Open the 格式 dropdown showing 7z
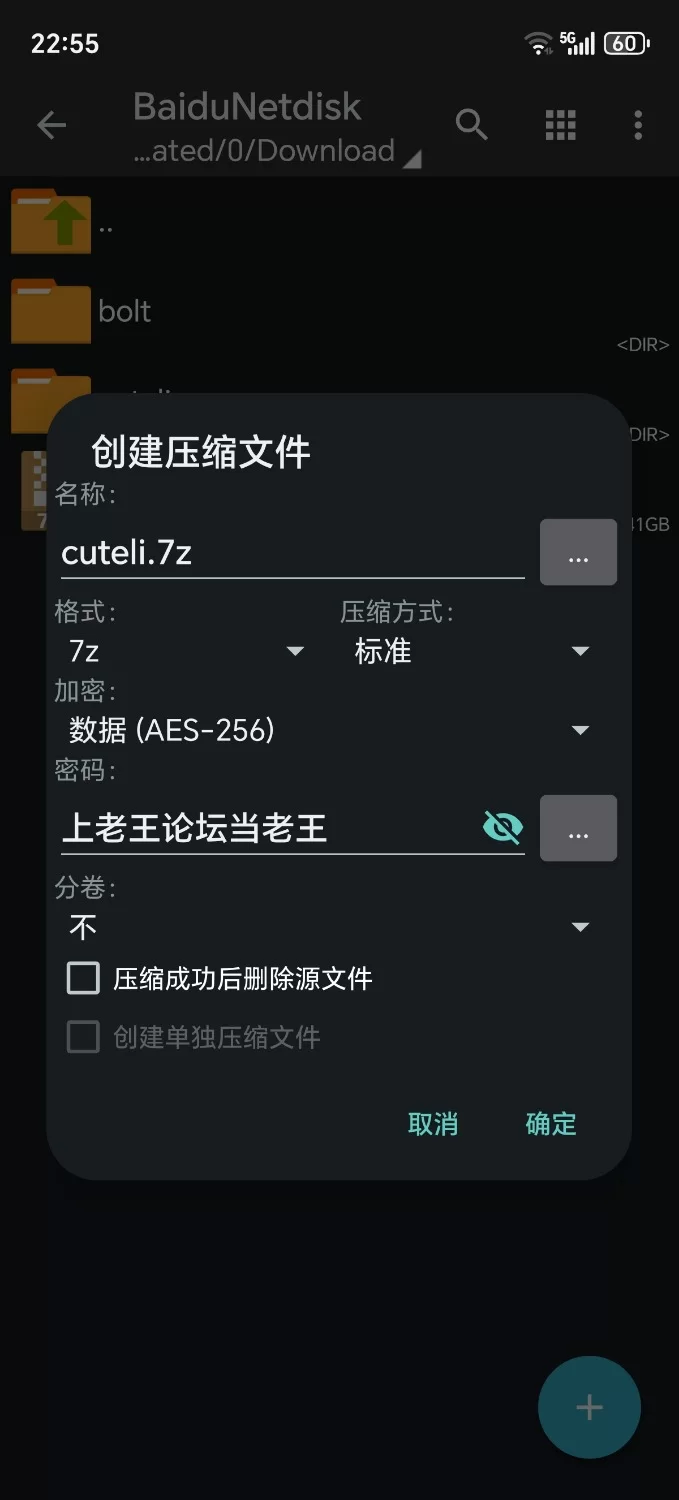 (185, 651)
